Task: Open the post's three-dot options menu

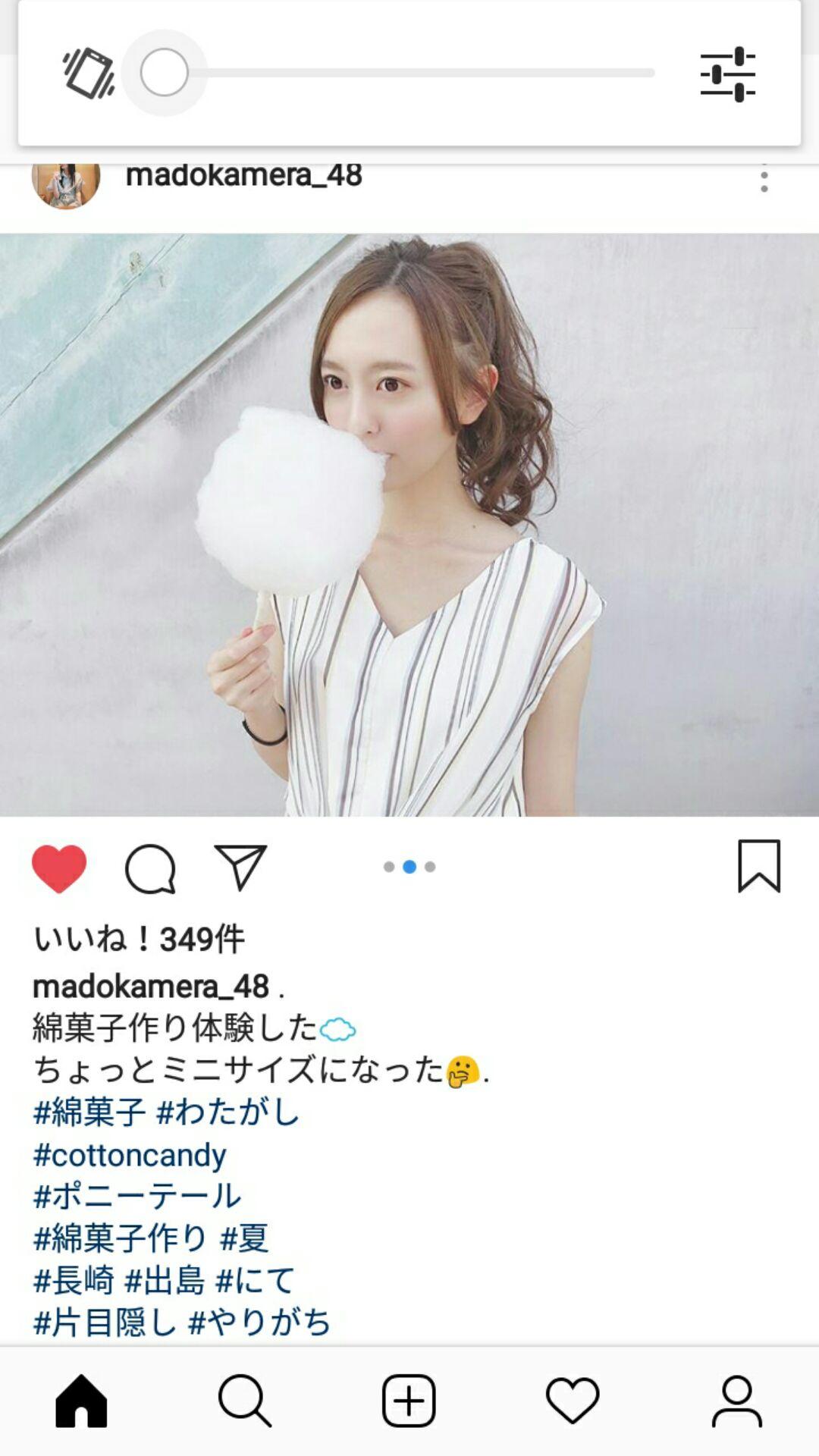Action: (764, 178)
